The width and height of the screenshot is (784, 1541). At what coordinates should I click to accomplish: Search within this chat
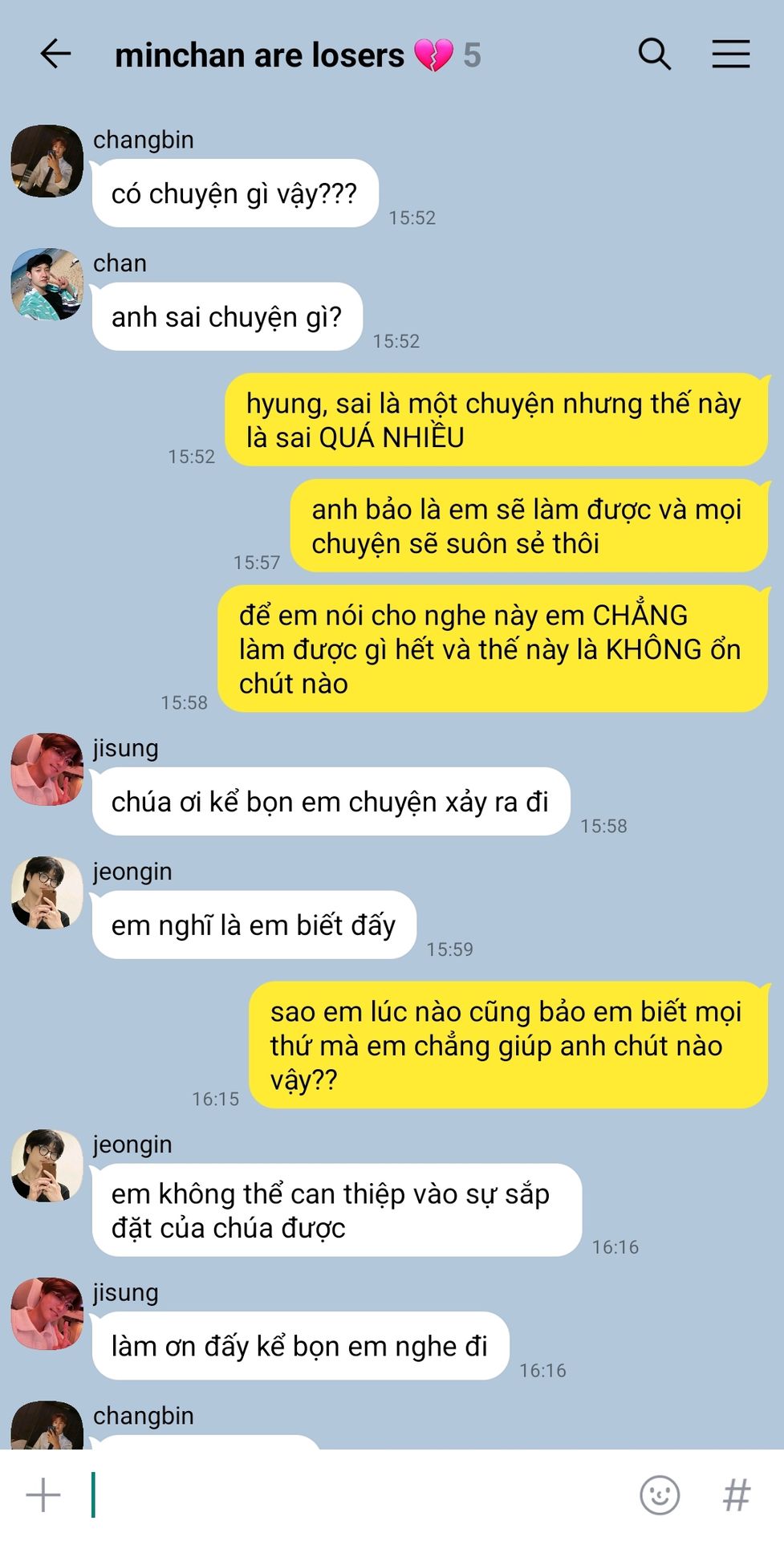[x=654, y=55]
